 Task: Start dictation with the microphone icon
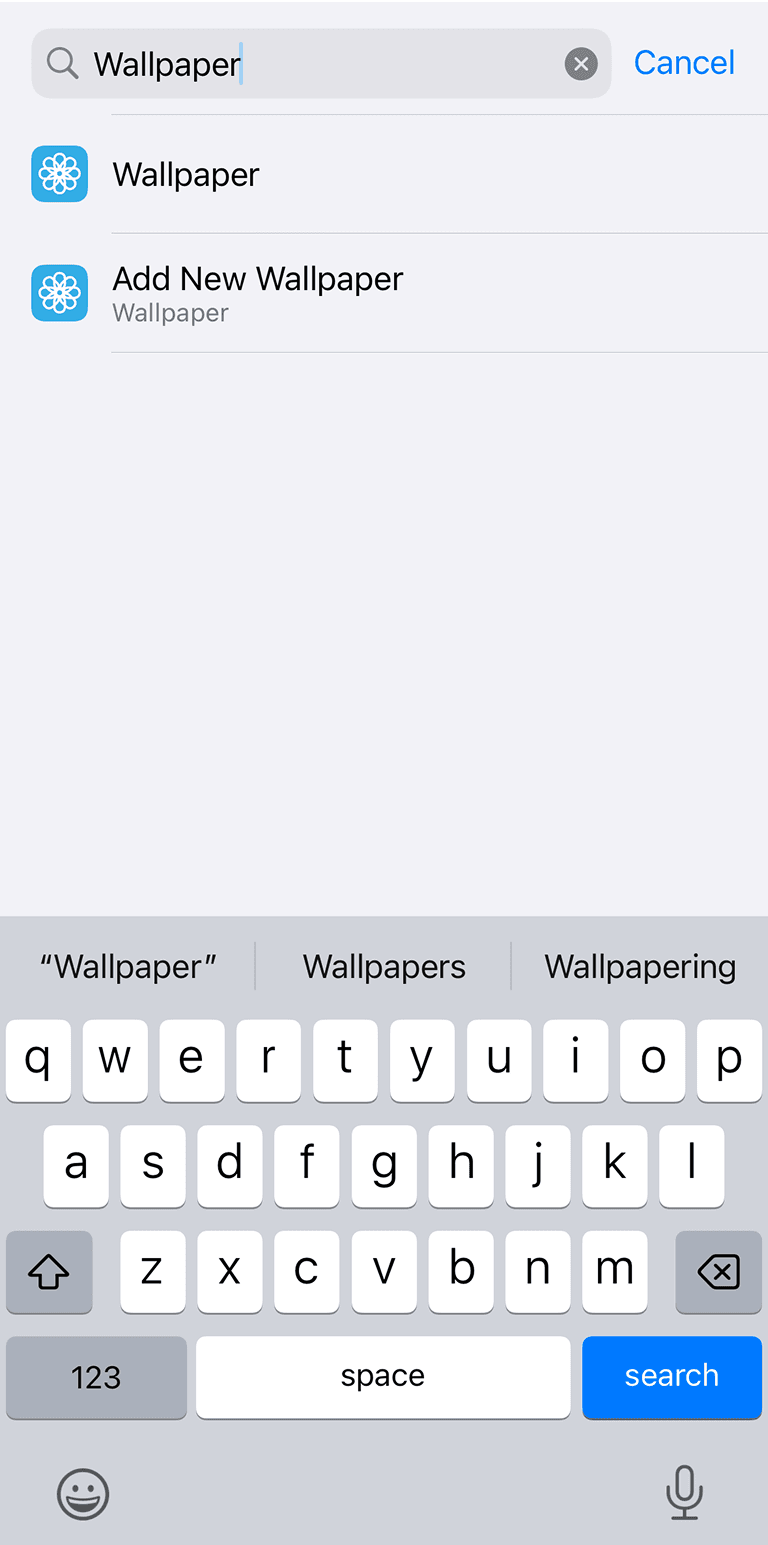(x=684, y=1493)
